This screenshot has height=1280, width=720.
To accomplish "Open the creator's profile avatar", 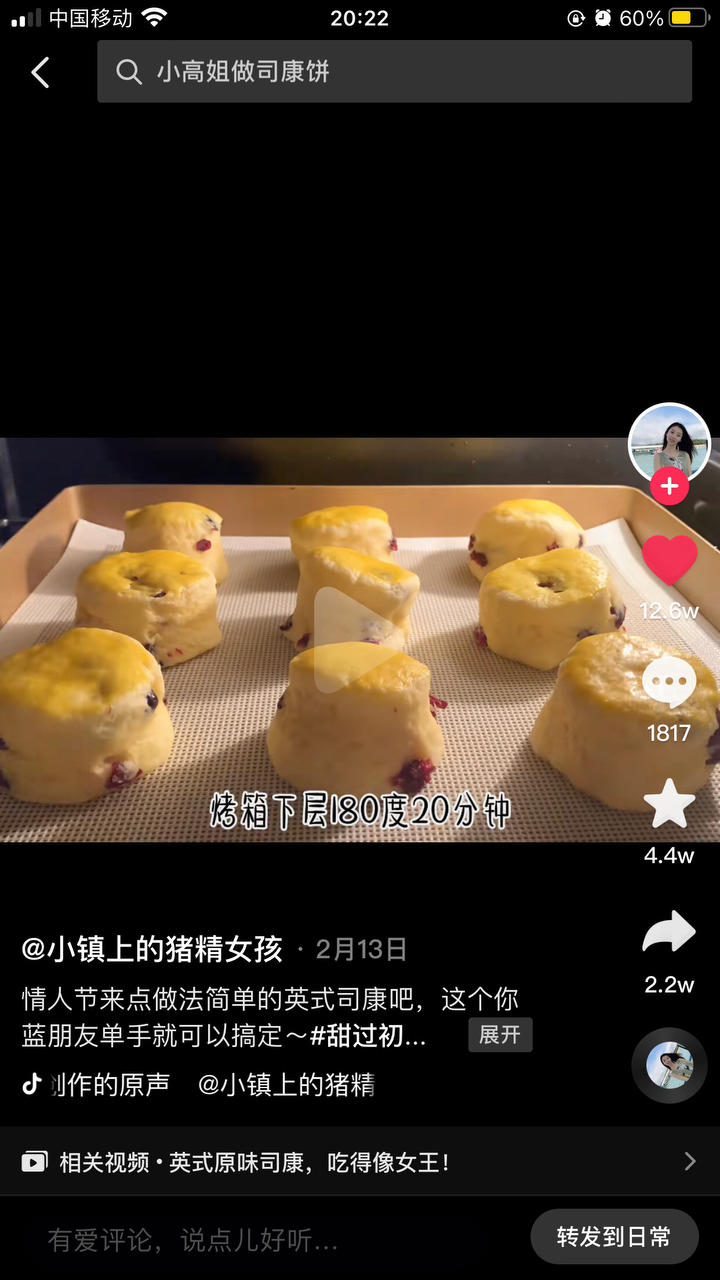I will tap(669, 443).
